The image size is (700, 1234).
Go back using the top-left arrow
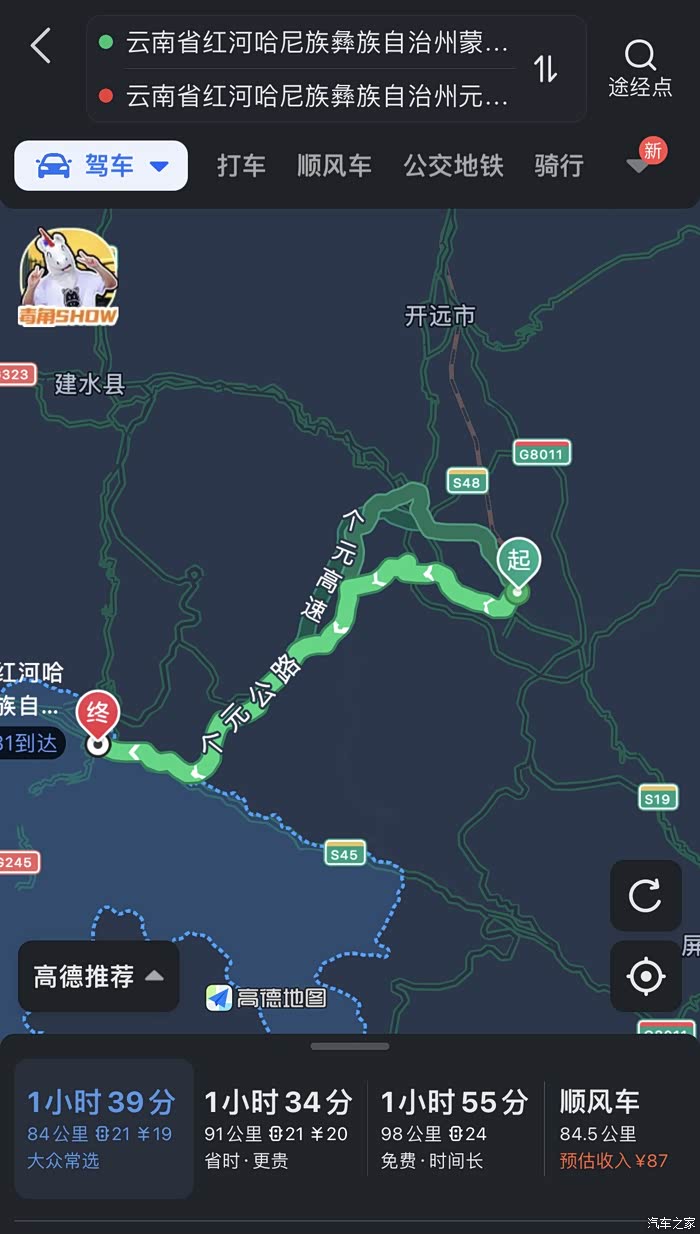click(41, 46)
